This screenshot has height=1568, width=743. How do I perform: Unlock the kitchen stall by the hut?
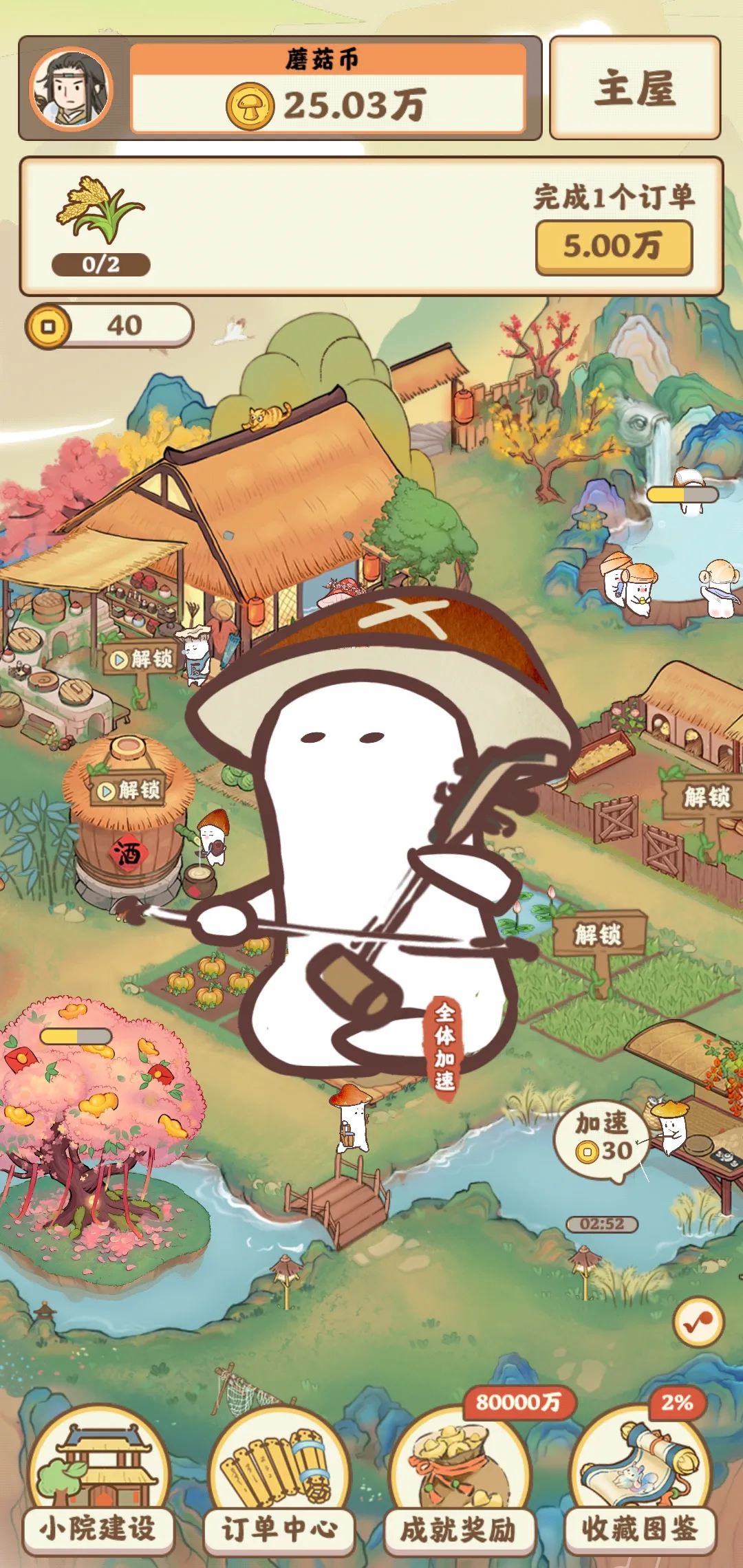click(x=141, y=660)
